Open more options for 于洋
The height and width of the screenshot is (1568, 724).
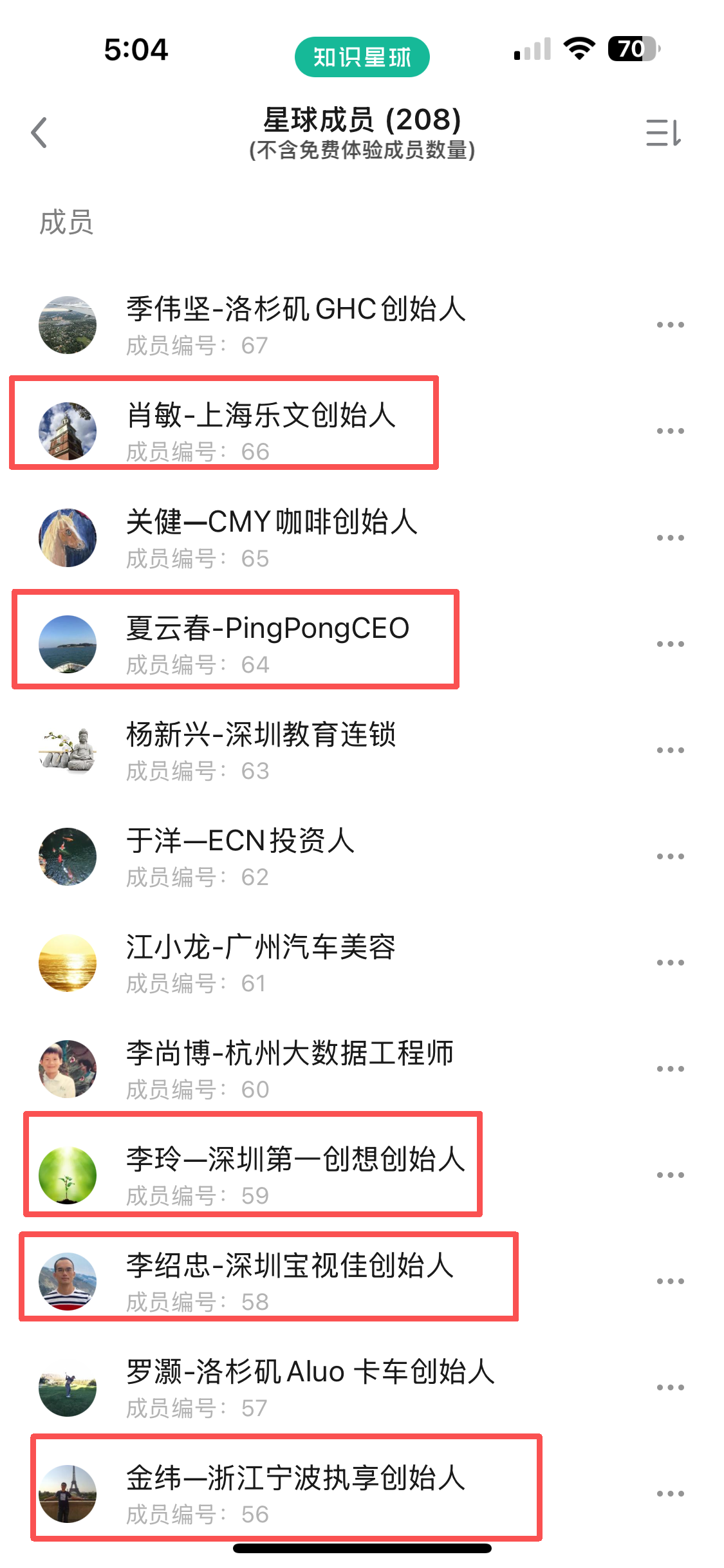[670, 856]
